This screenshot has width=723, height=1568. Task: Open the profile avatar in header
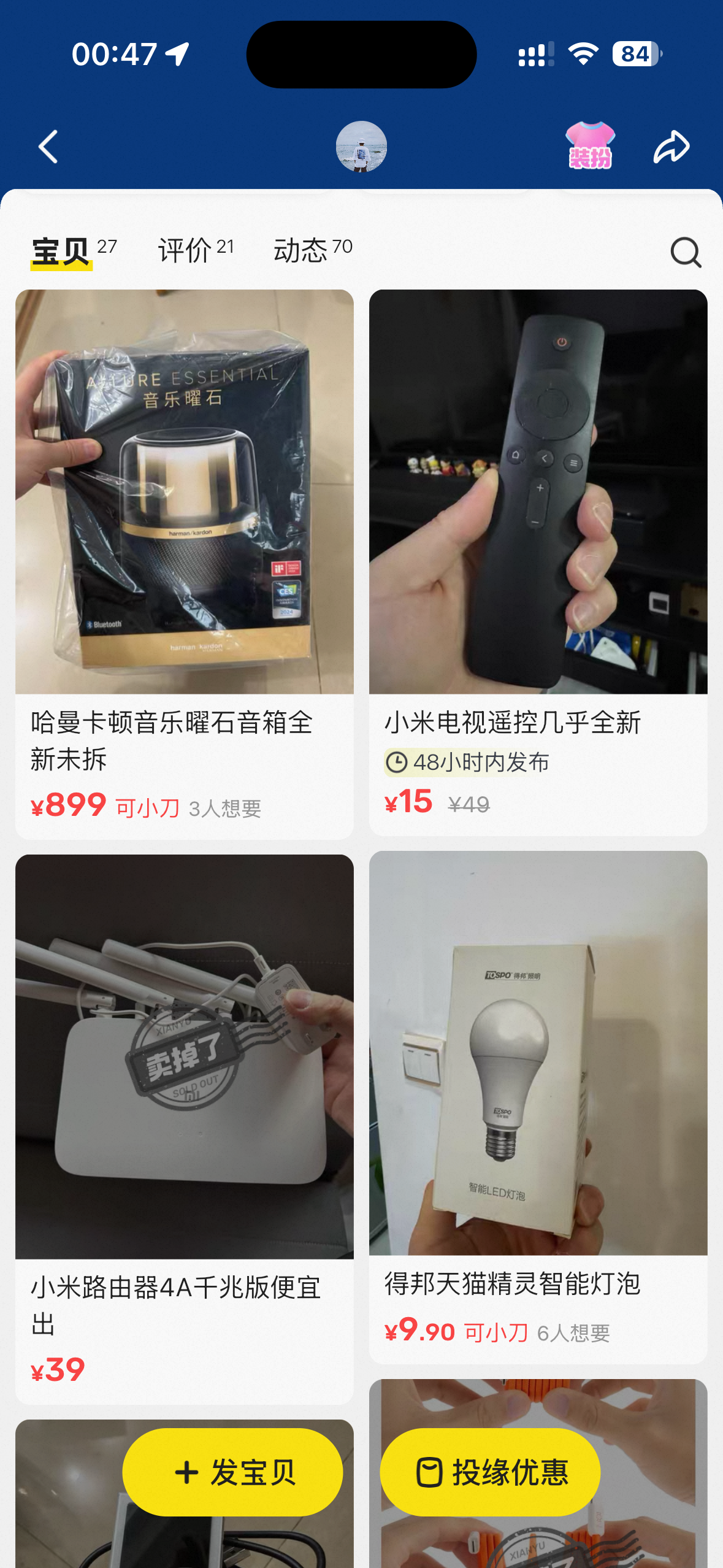pos(361,147)
